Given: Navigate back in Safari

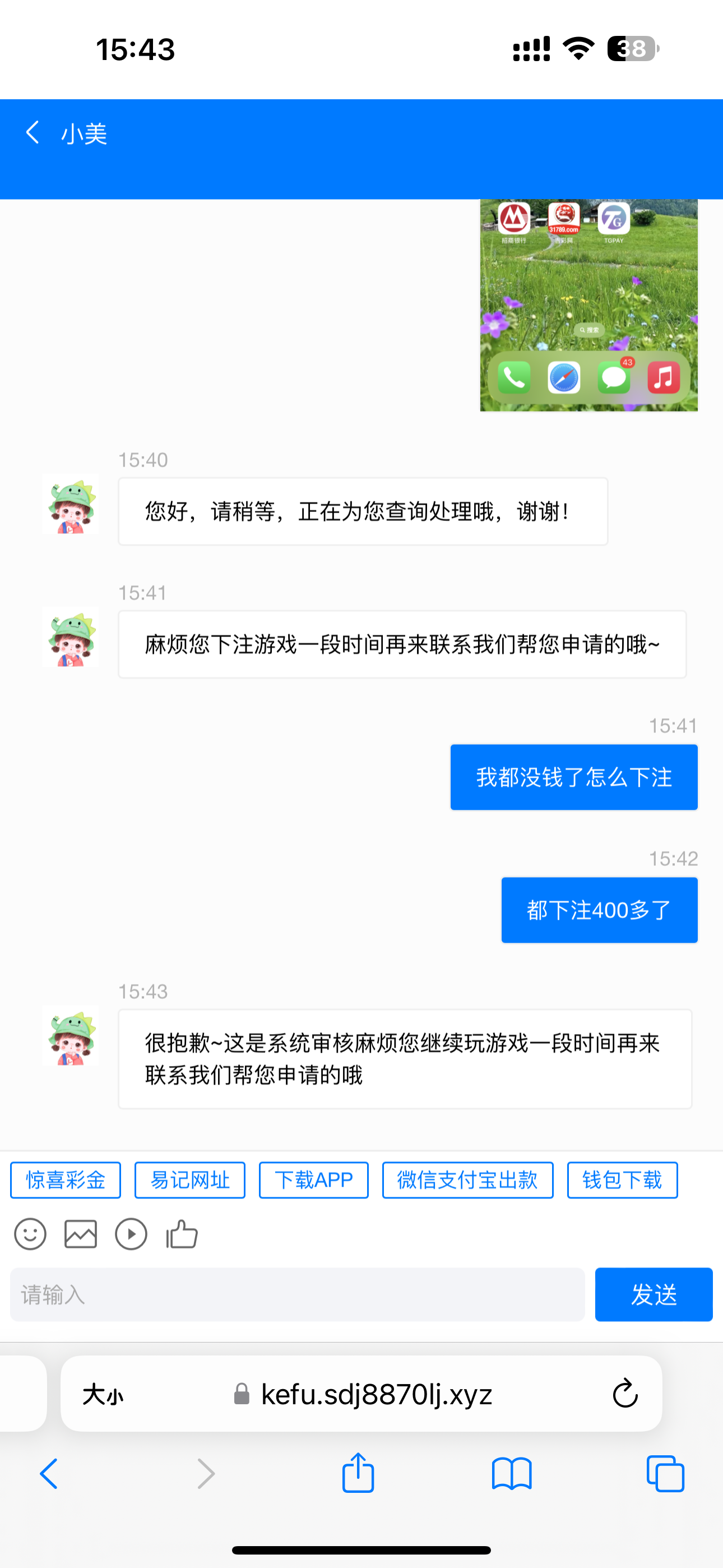Looking at the screenshot, I should (x=49, y=1474).
